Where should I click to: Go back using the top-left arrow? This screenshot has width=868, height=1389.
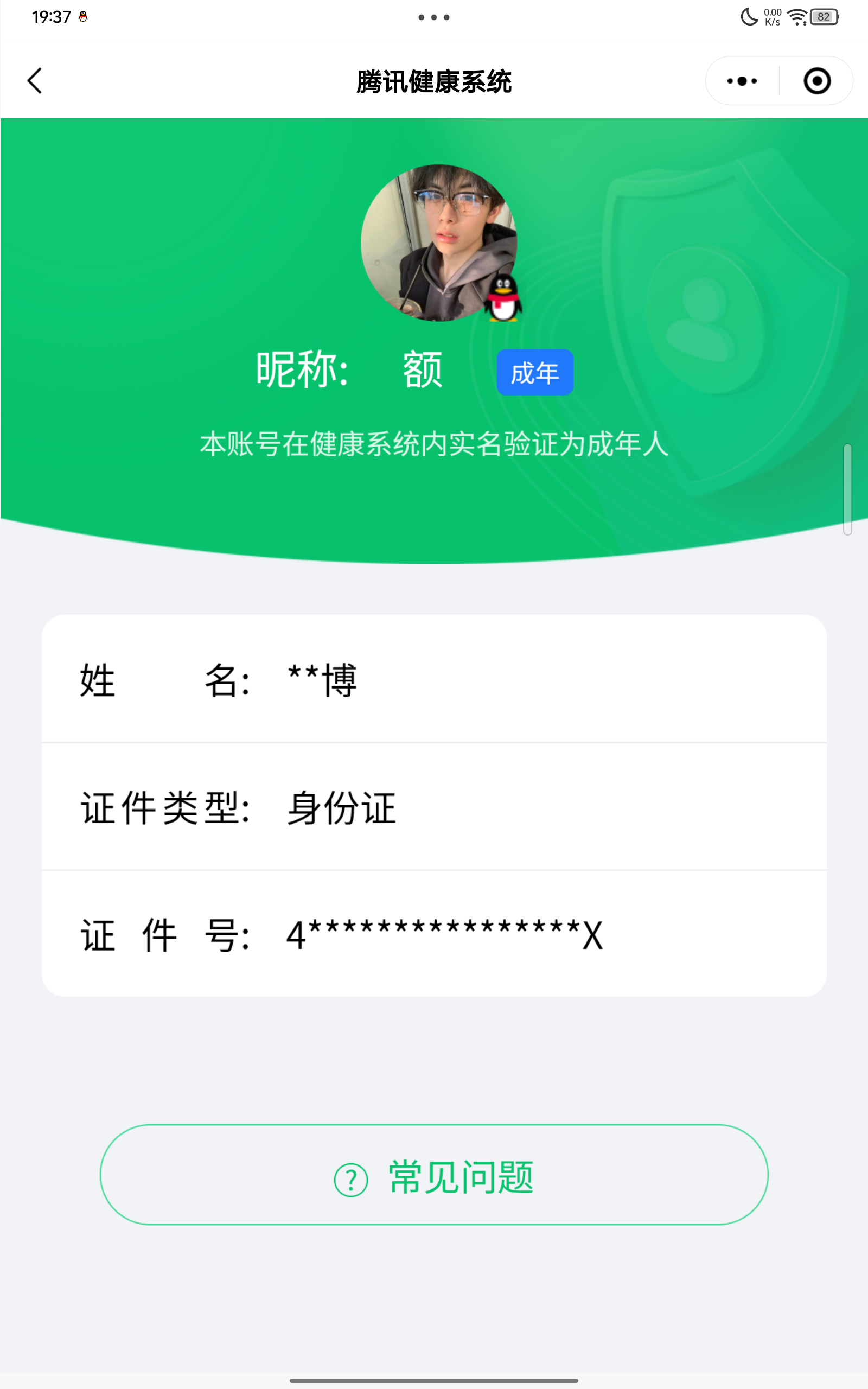pyautogui.click(x=35, y=80)
